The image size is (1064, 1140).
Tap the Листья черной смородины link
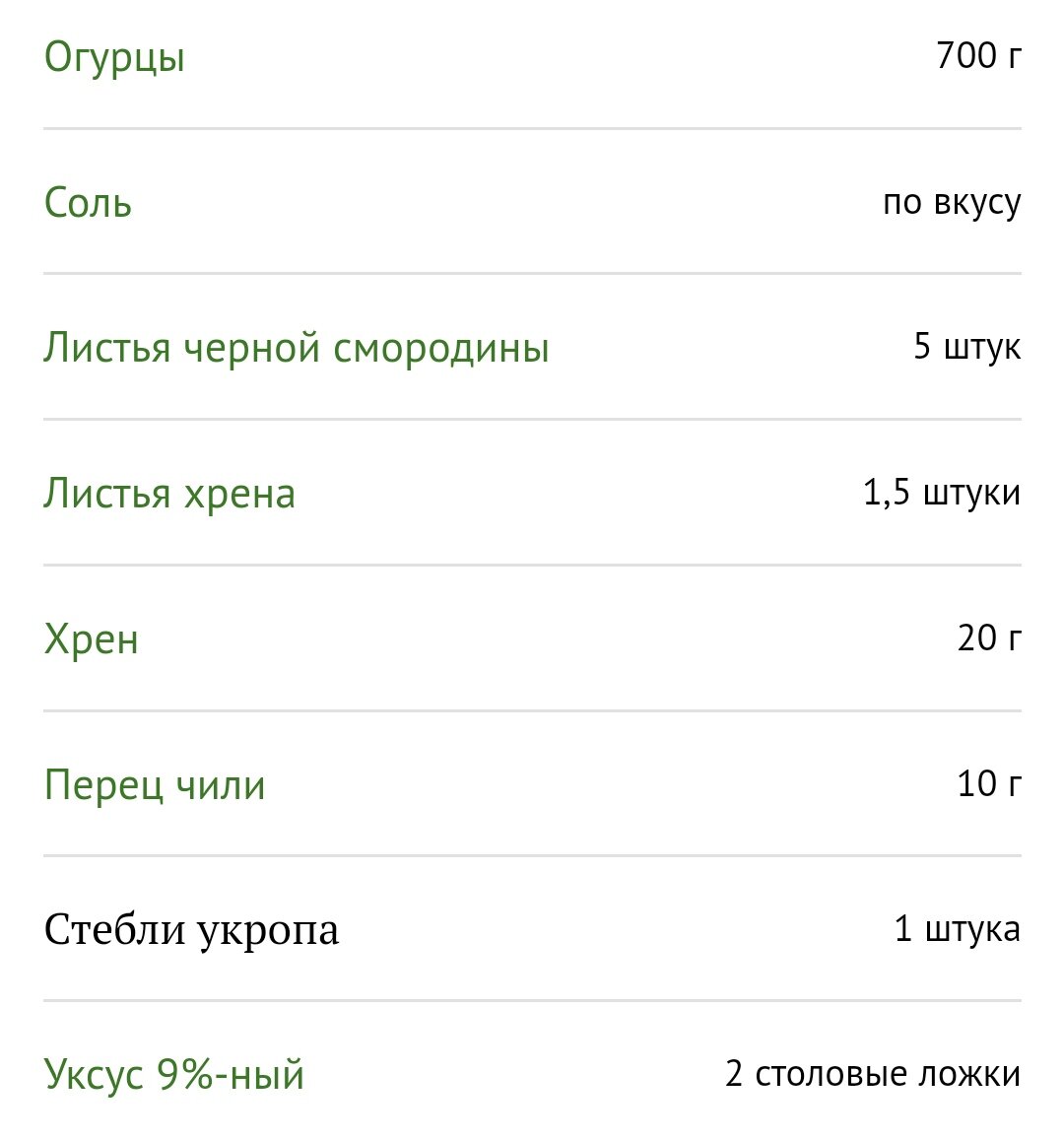pos(297,348)
